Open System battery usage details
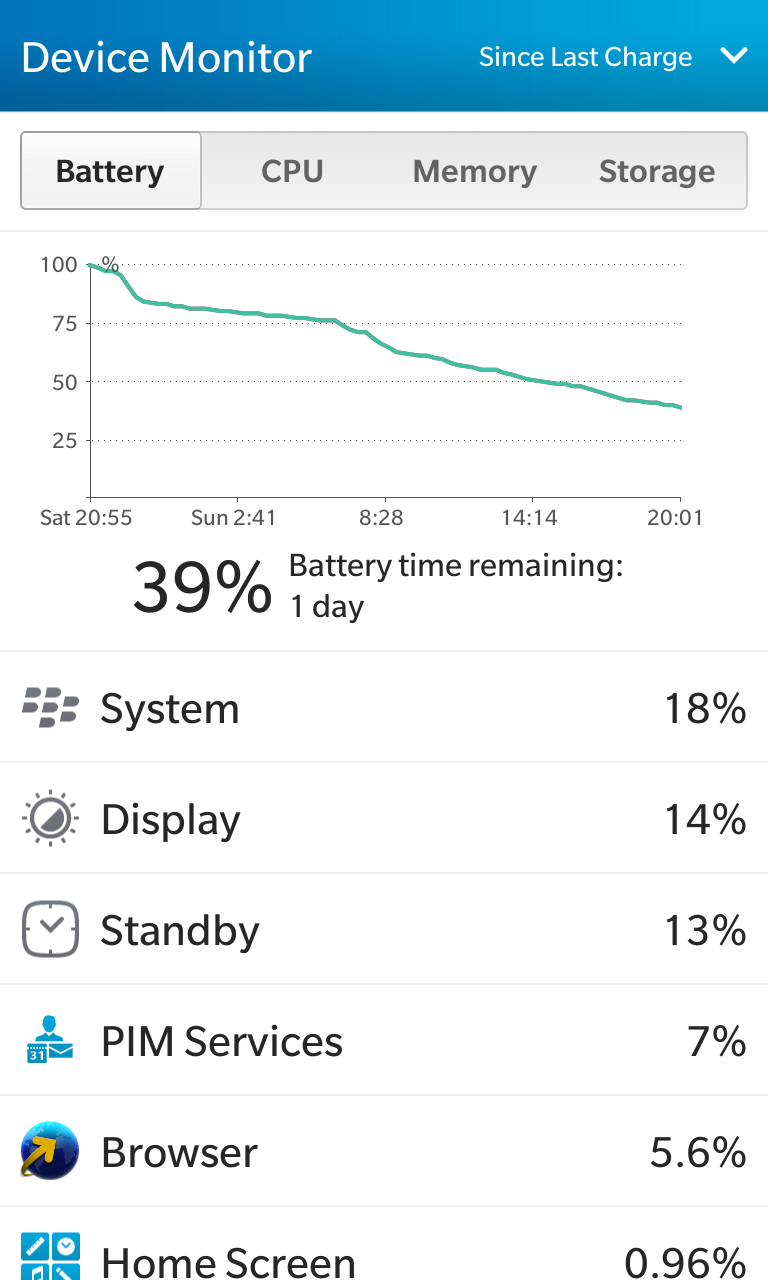 coord(384,708)
